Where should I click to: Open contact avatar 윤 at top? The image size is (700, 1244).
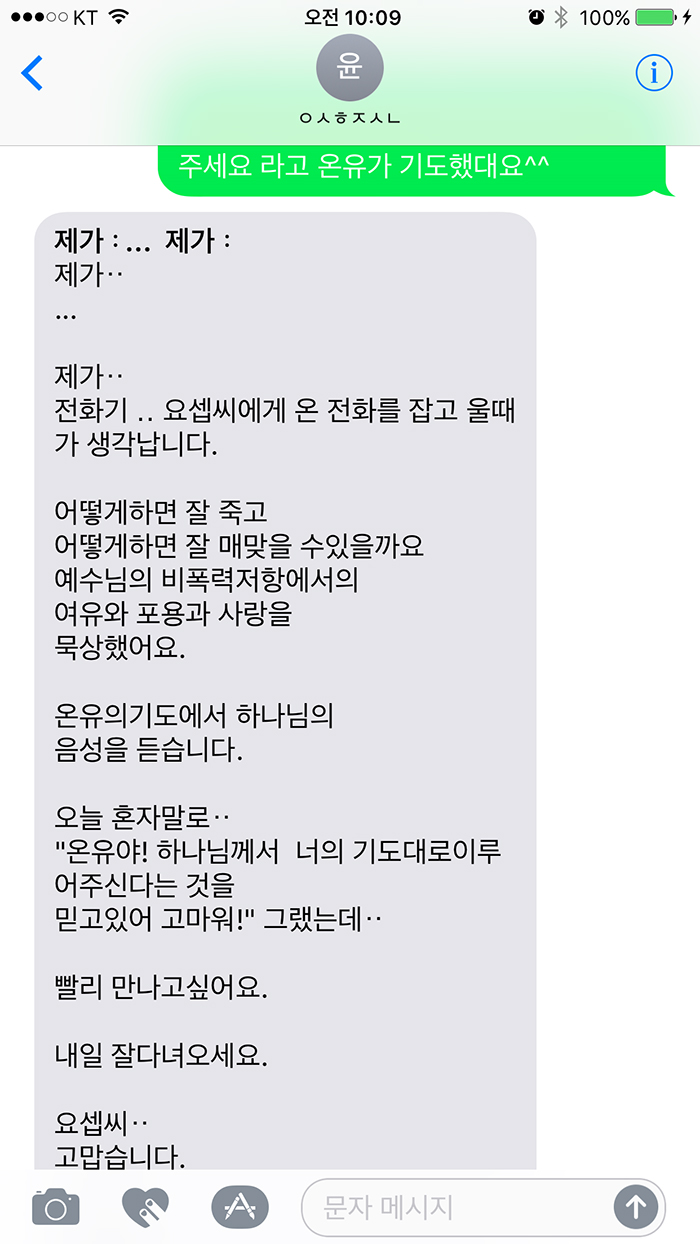tap(350, 68)
